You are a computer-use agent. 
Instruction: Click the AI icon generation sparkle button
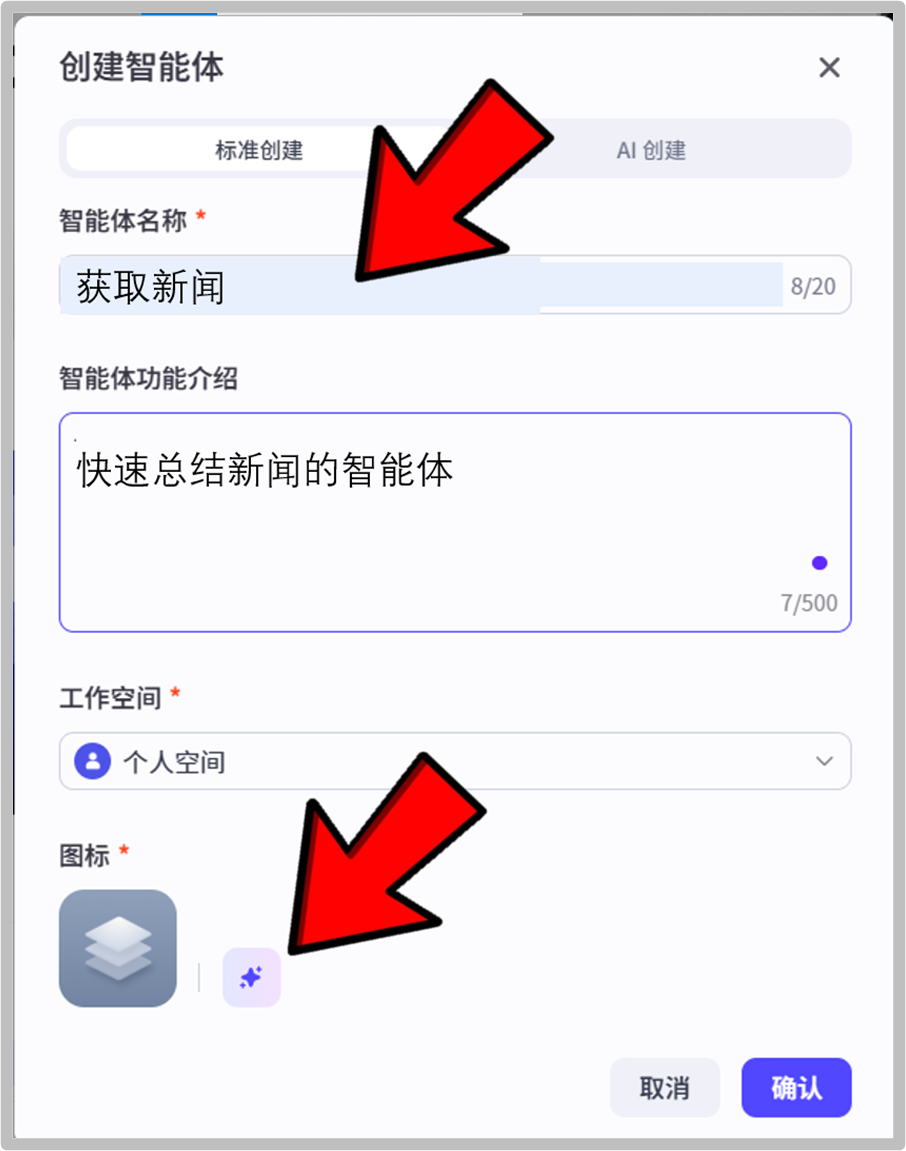tap(251, 977)
